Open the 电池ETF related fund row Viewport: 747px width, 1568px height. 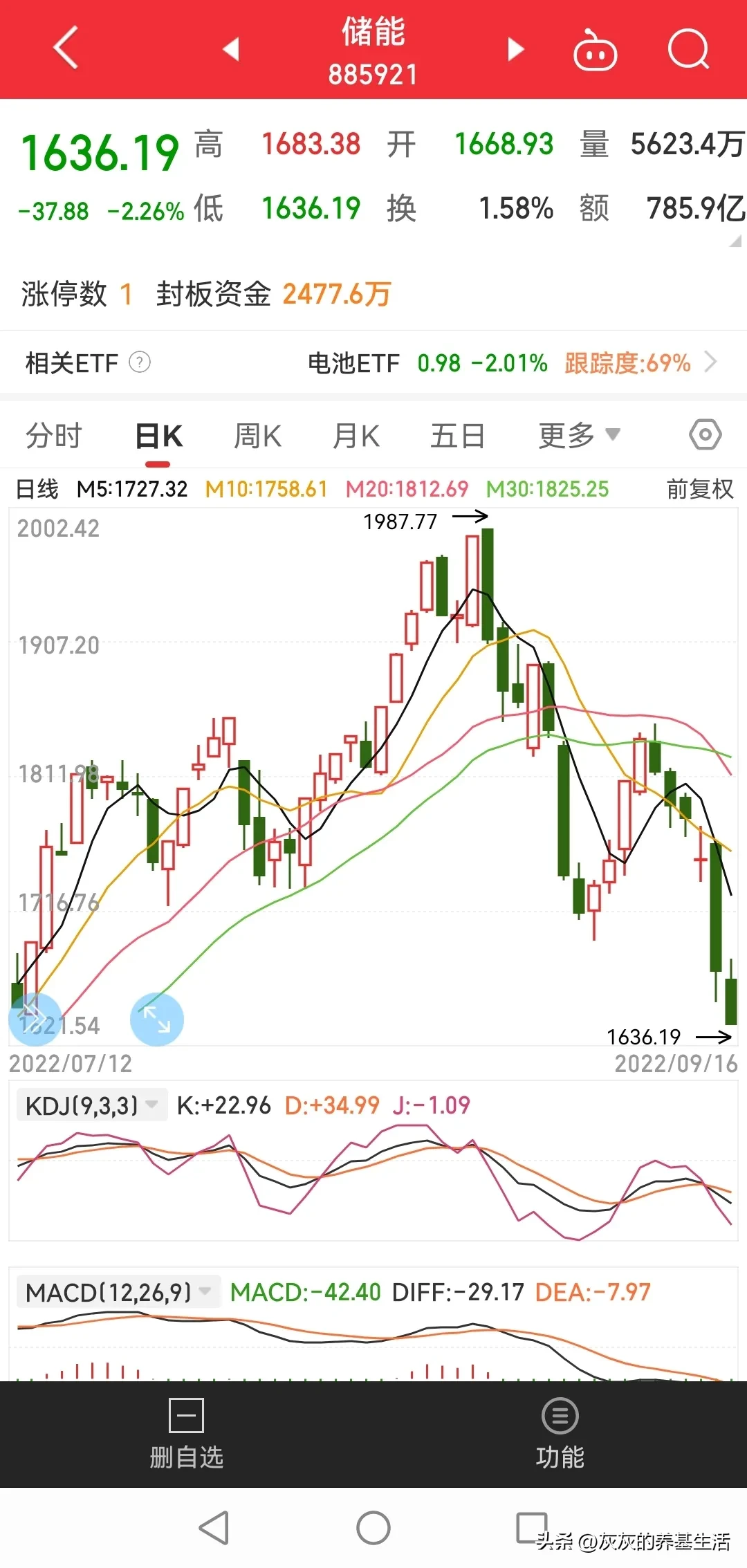[x=512, y=362]
